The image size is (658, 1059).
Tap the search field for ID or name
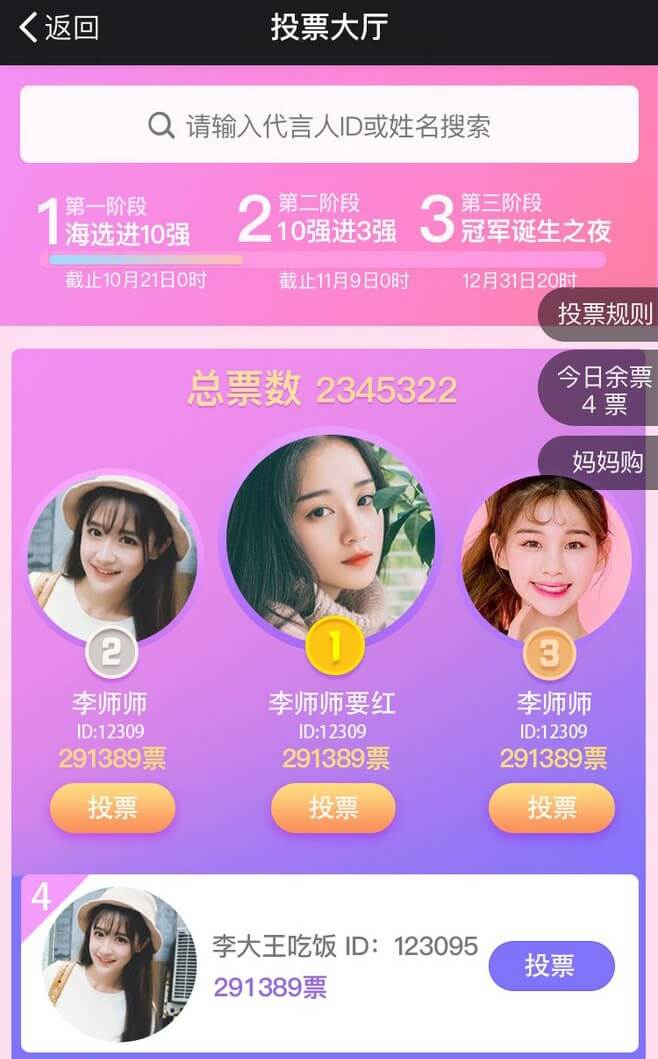(329, 125)
